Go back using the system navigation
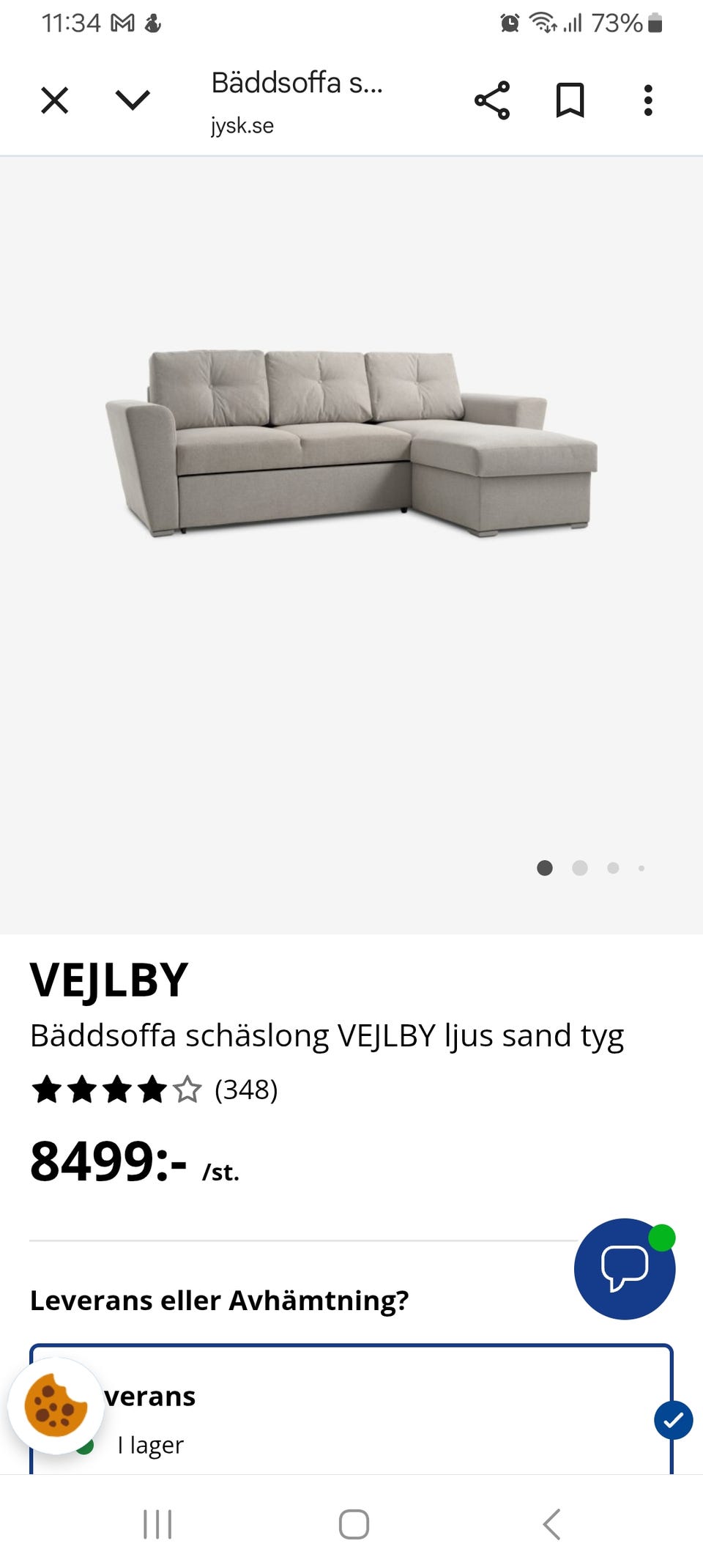The height and width of the screenshot is (1568, 703). (x=551, y=1524)
